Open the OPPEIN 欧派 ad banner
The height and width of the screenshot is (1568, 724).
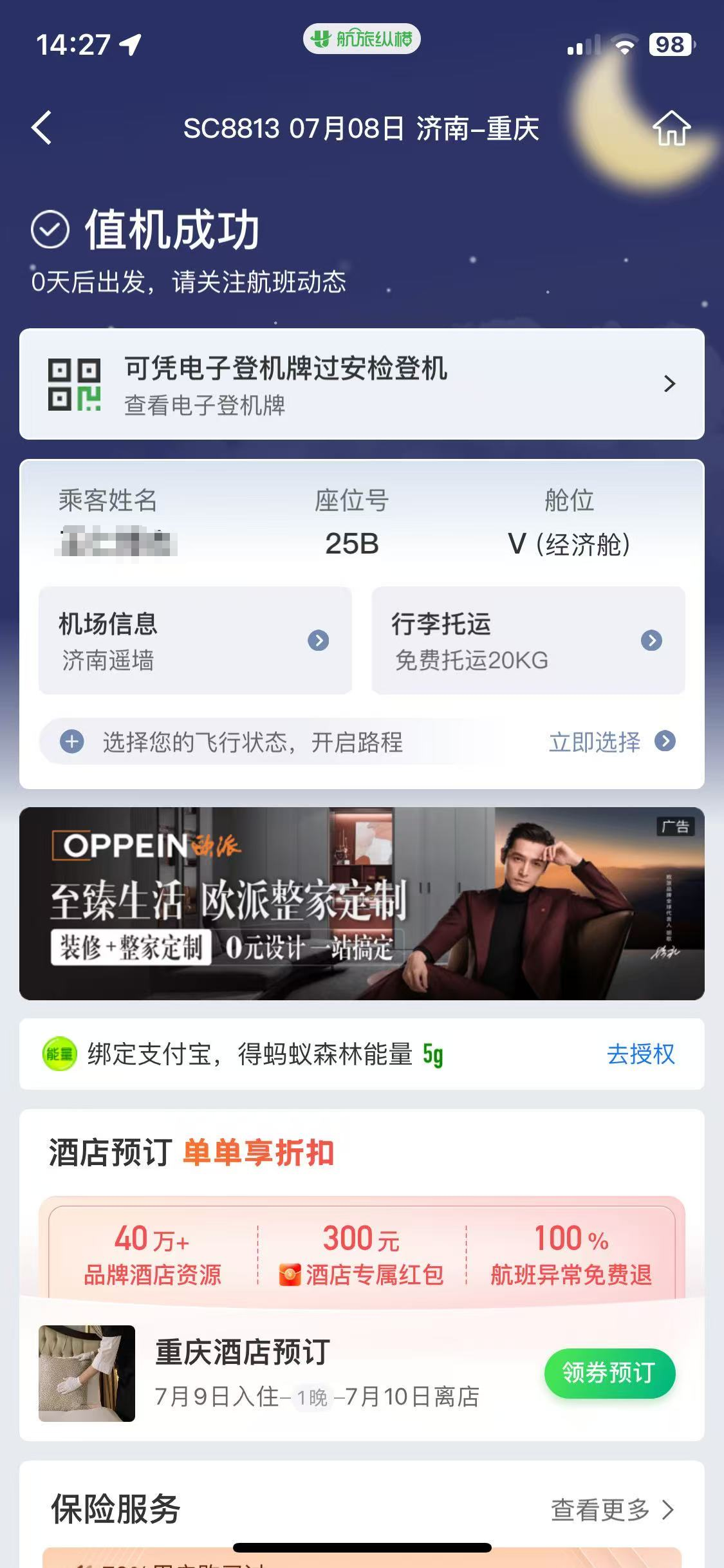[362, 903]
